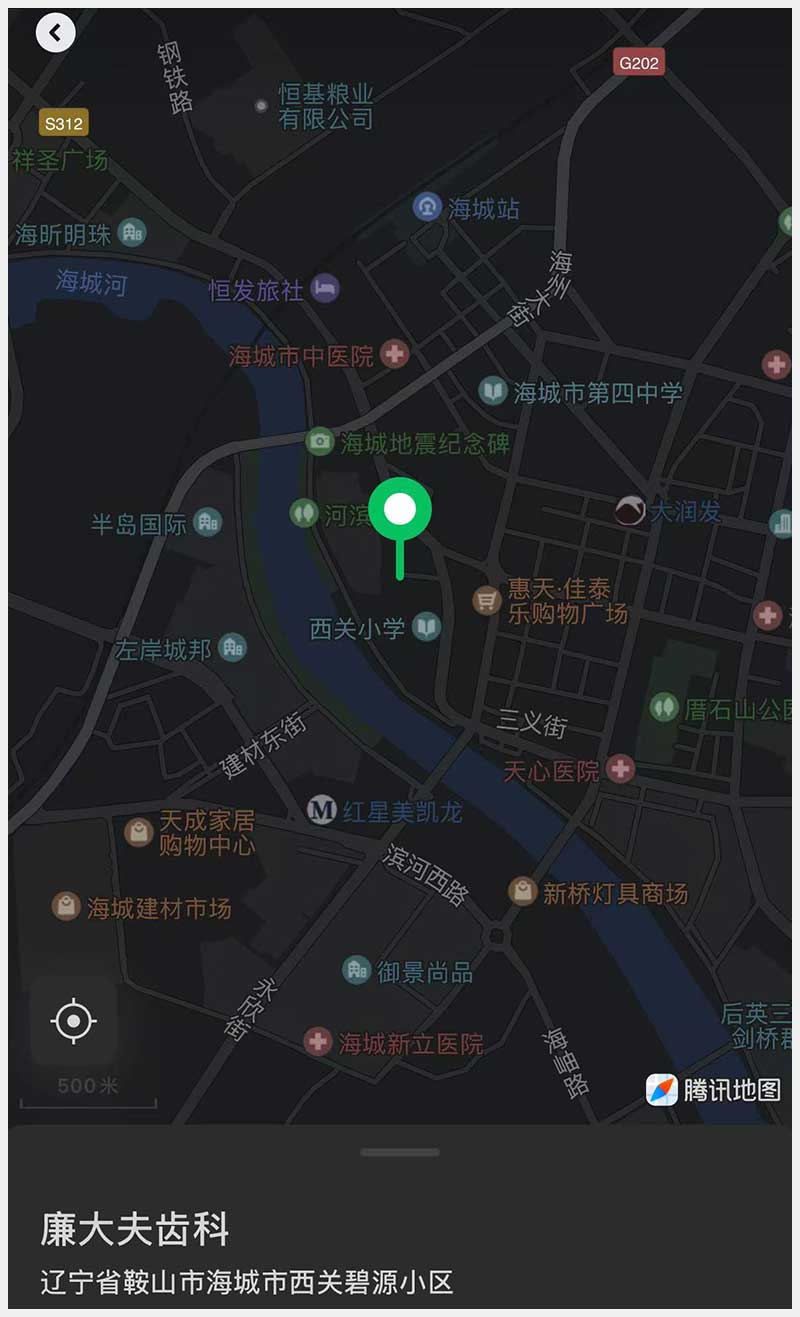The width and height of the screenshot is (800, 1317).
Task: Expand the bottom panel drag handle
Action: [400, 1152]
